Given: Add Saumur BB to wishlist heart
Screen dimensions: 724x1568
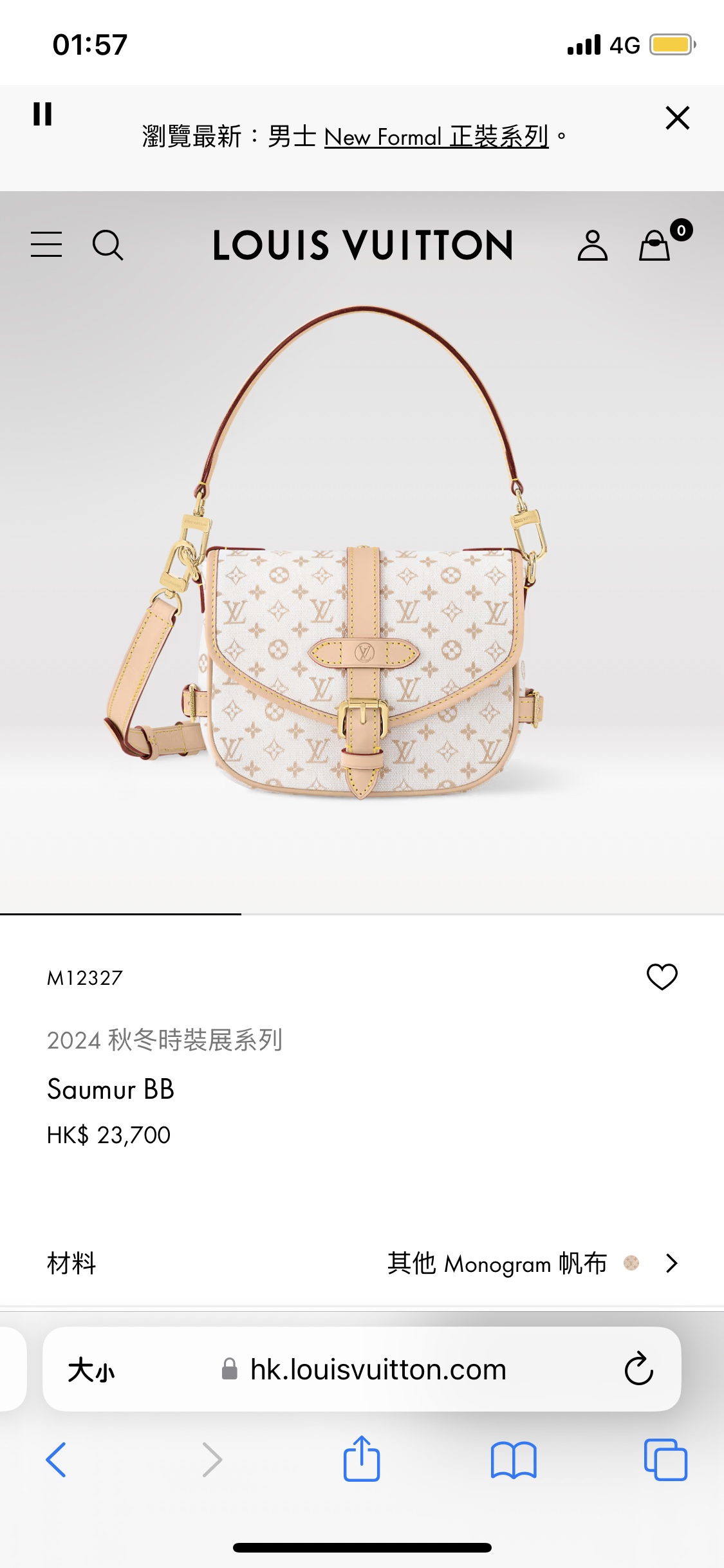Looking at the screenshot, I should point(662,976).
